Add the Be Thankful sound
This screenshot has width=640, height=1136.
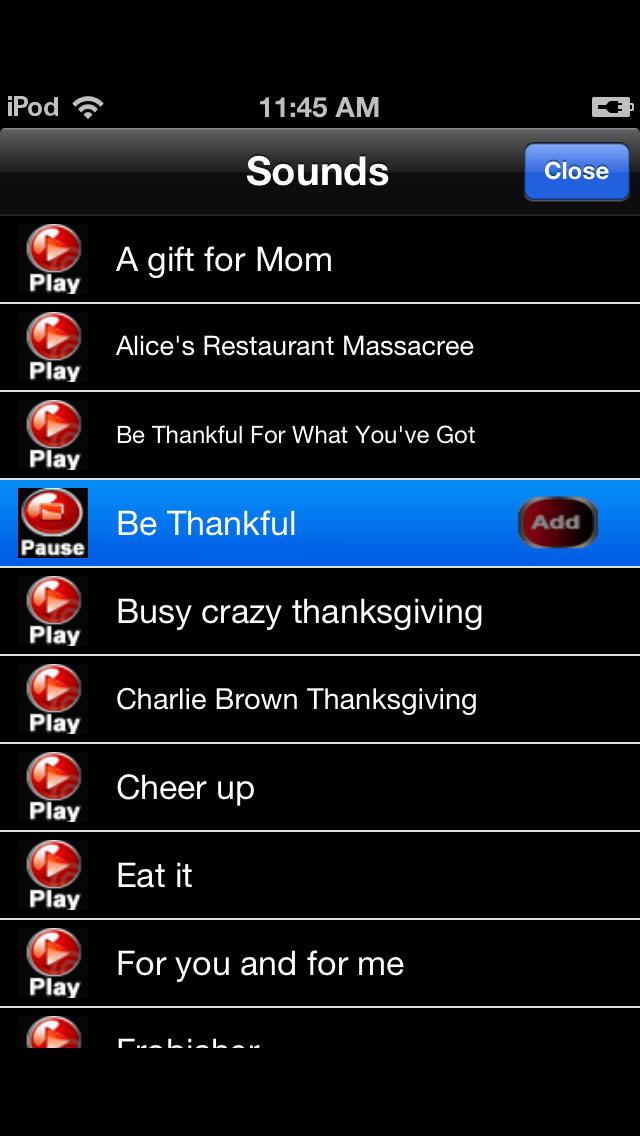[557, 522]
